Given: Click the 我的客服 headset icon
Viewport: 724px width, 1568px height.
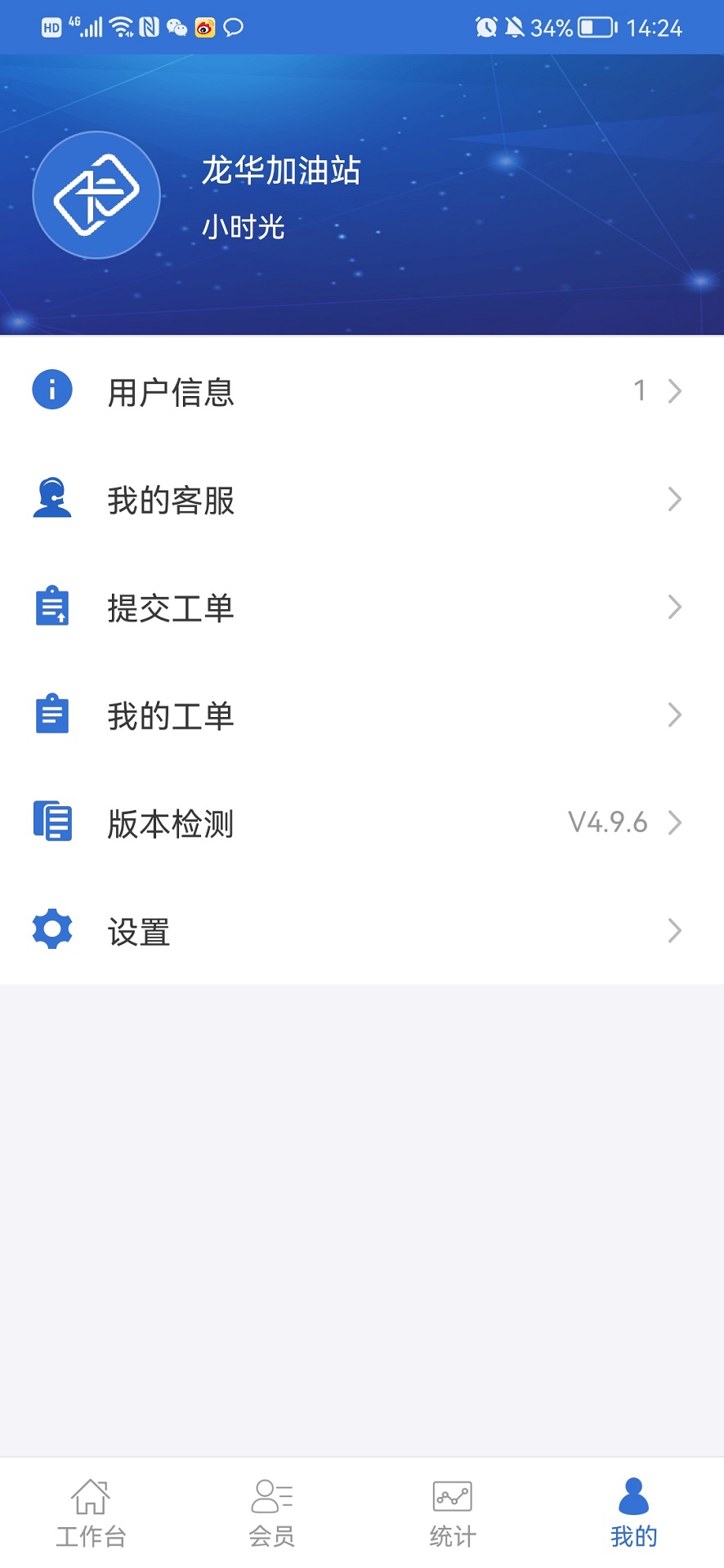Looking at the screenshot, I should pyautogui.click(x=51, y=499).
